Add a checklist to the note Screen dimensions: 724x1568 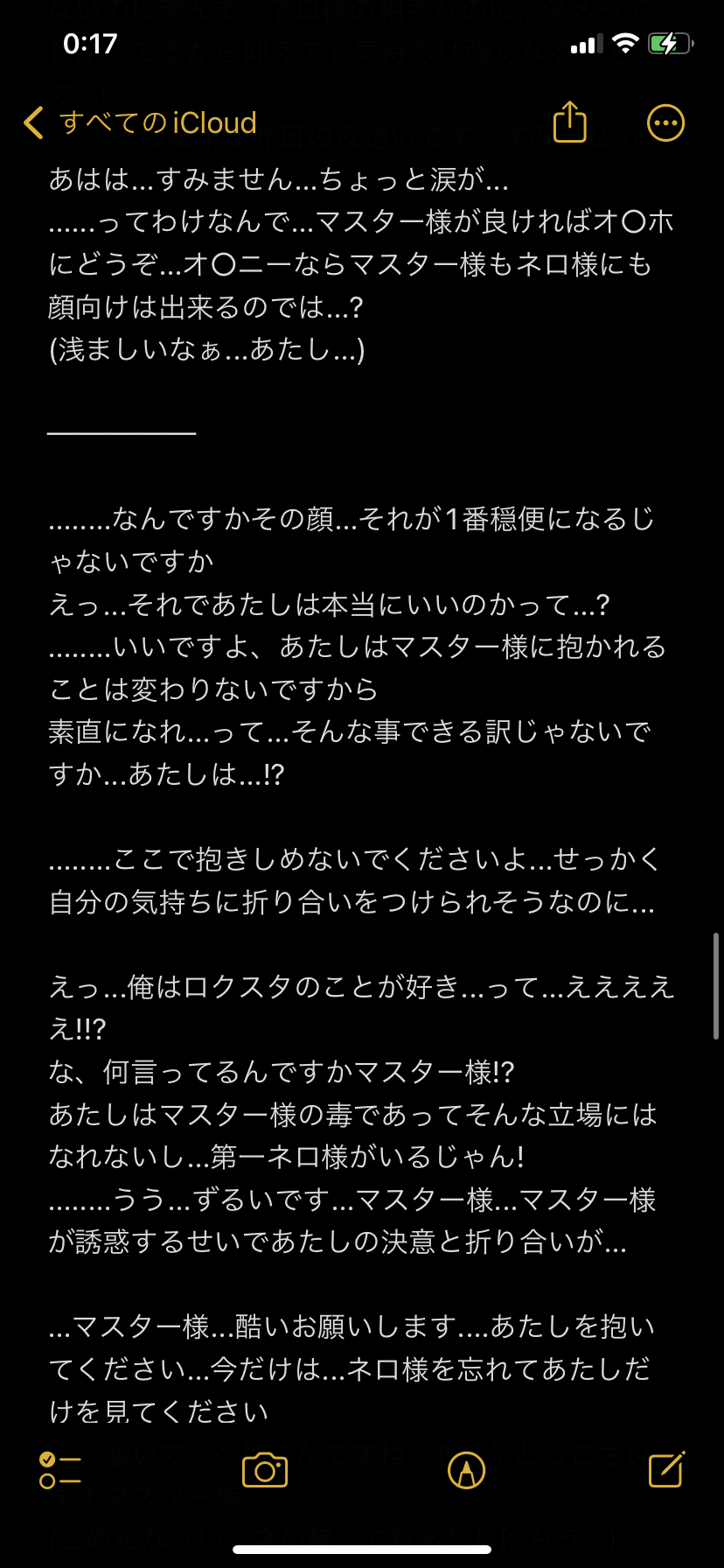tap(60, 1469)
